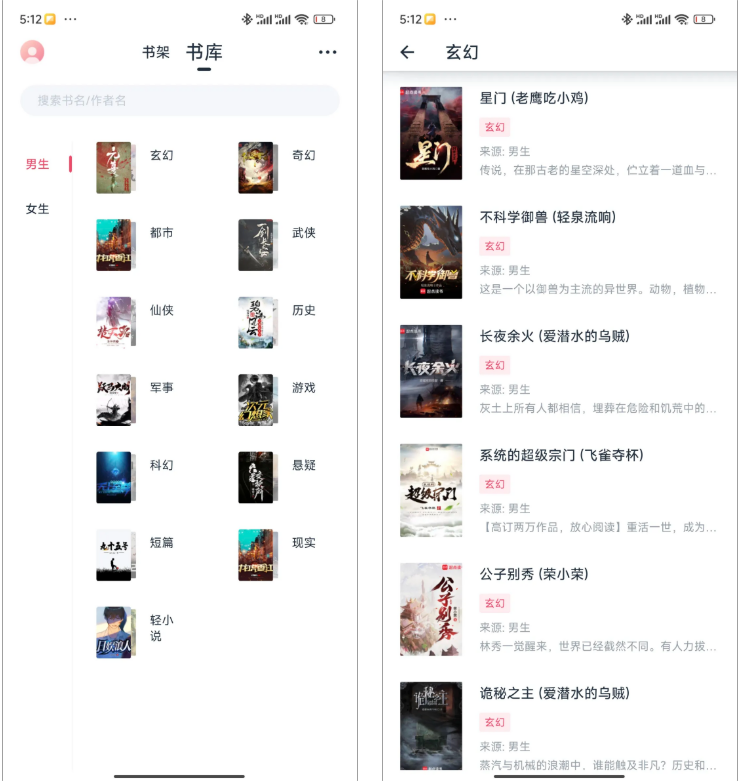Viewport: 741px width, 781px height.
Task: Open the three-dot overflow menu
Action: [327, 52]
